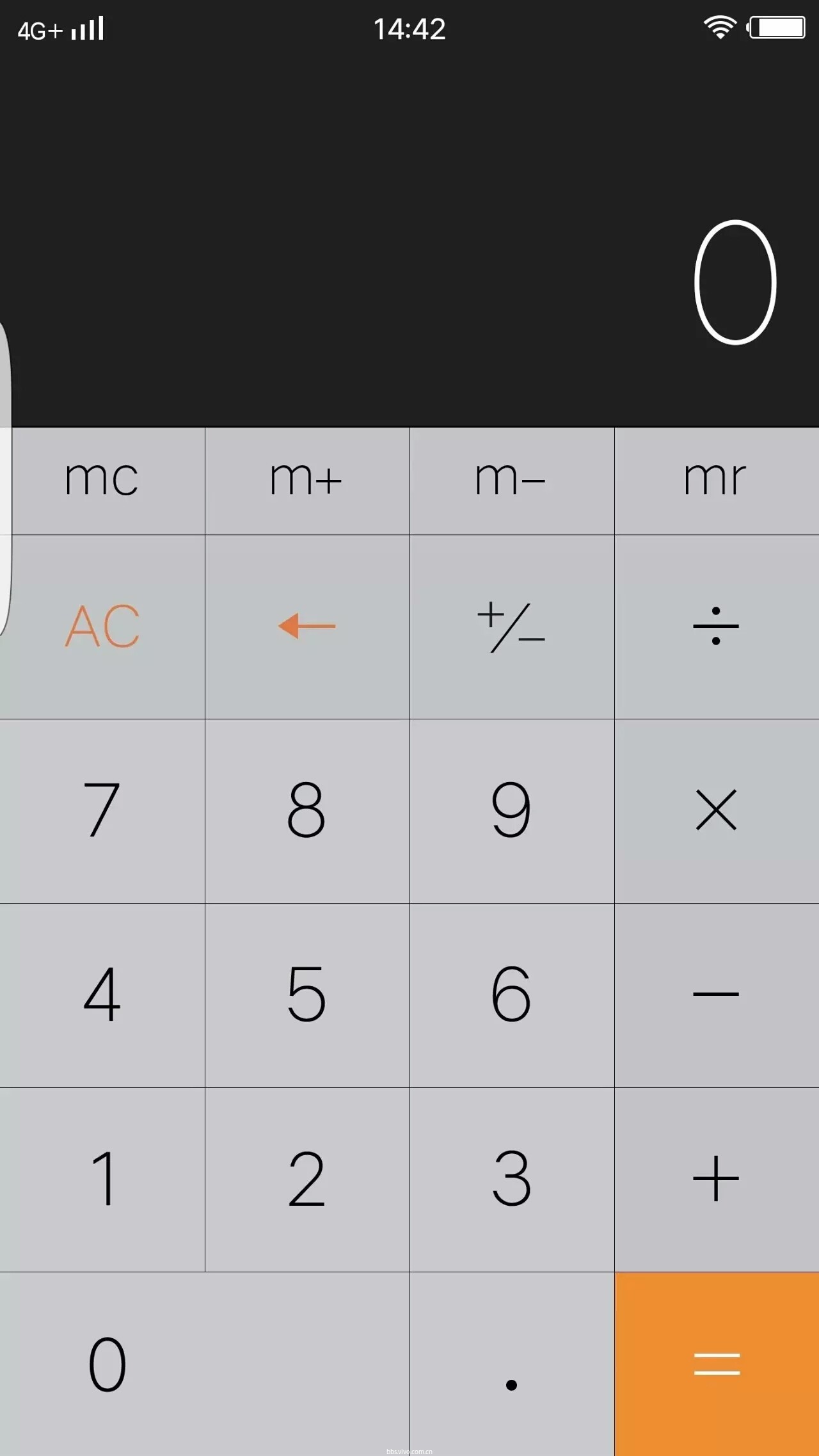Select the division operator
819x1456 pixels.
point(717,626)
